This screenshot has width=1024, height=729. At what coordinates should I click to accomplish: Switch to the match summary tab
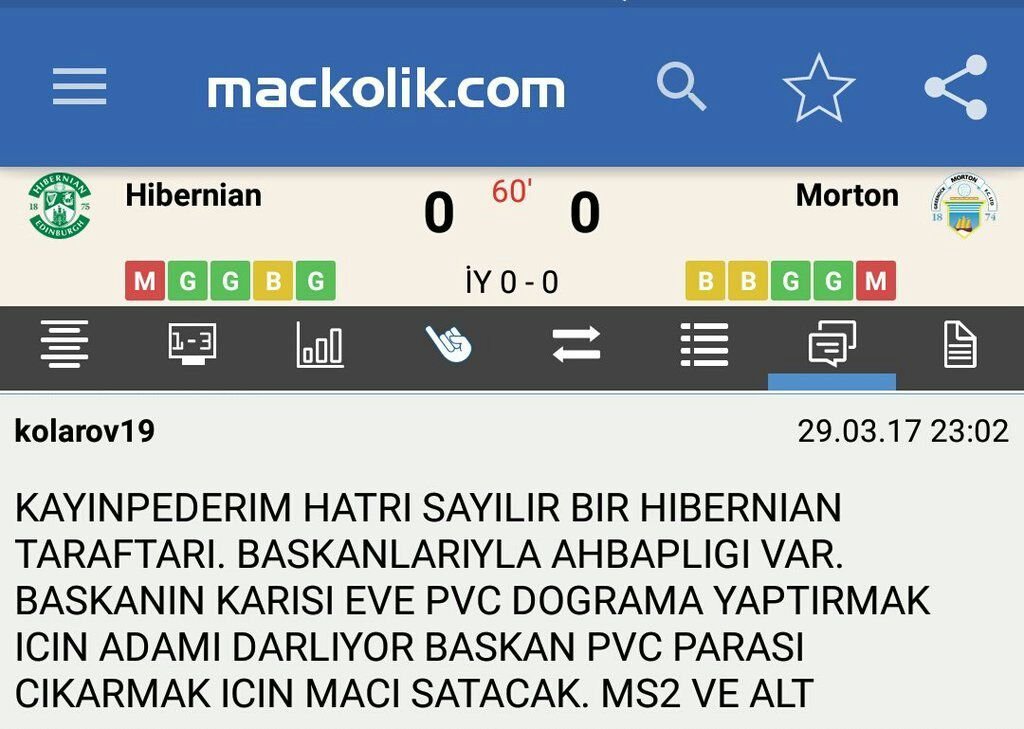click(64, 346)
